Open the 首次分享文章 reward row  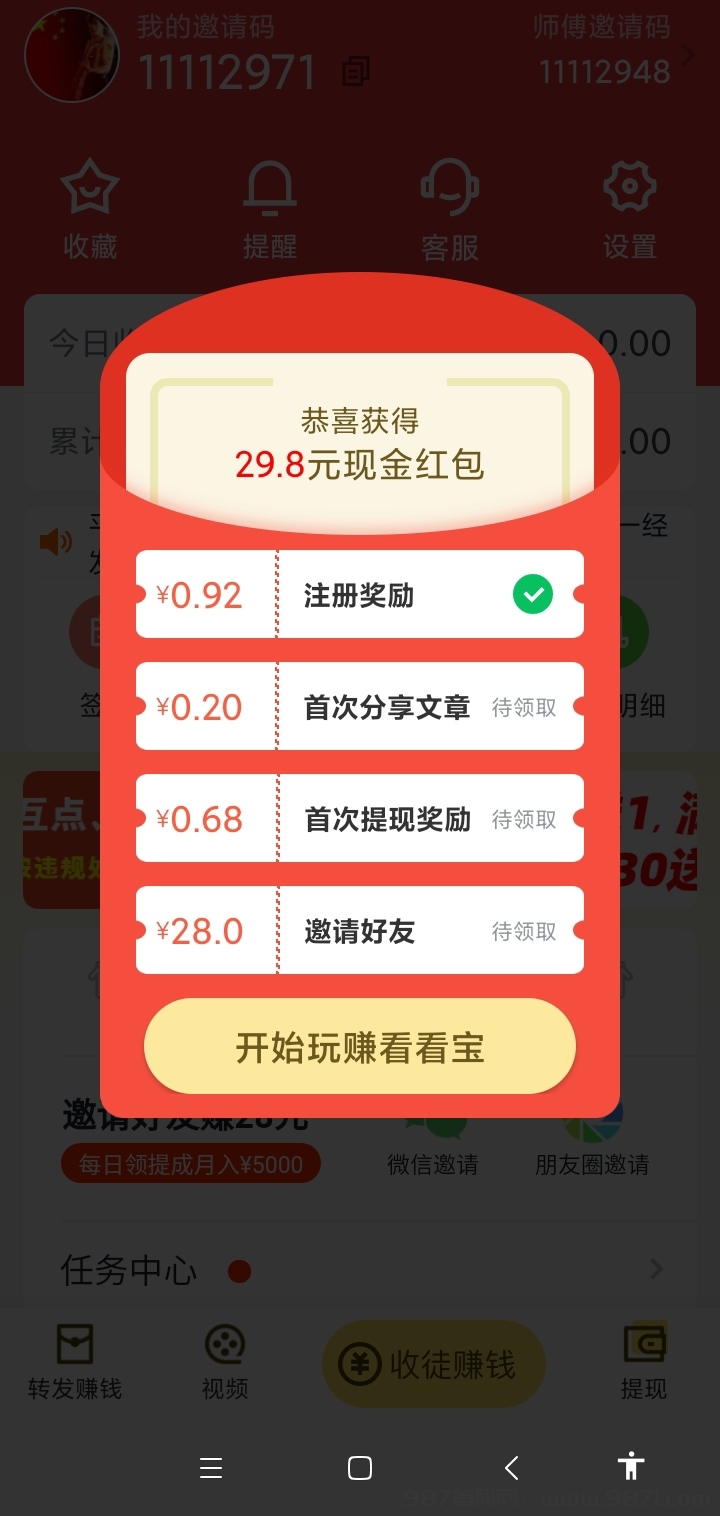(x=360, y=707)
